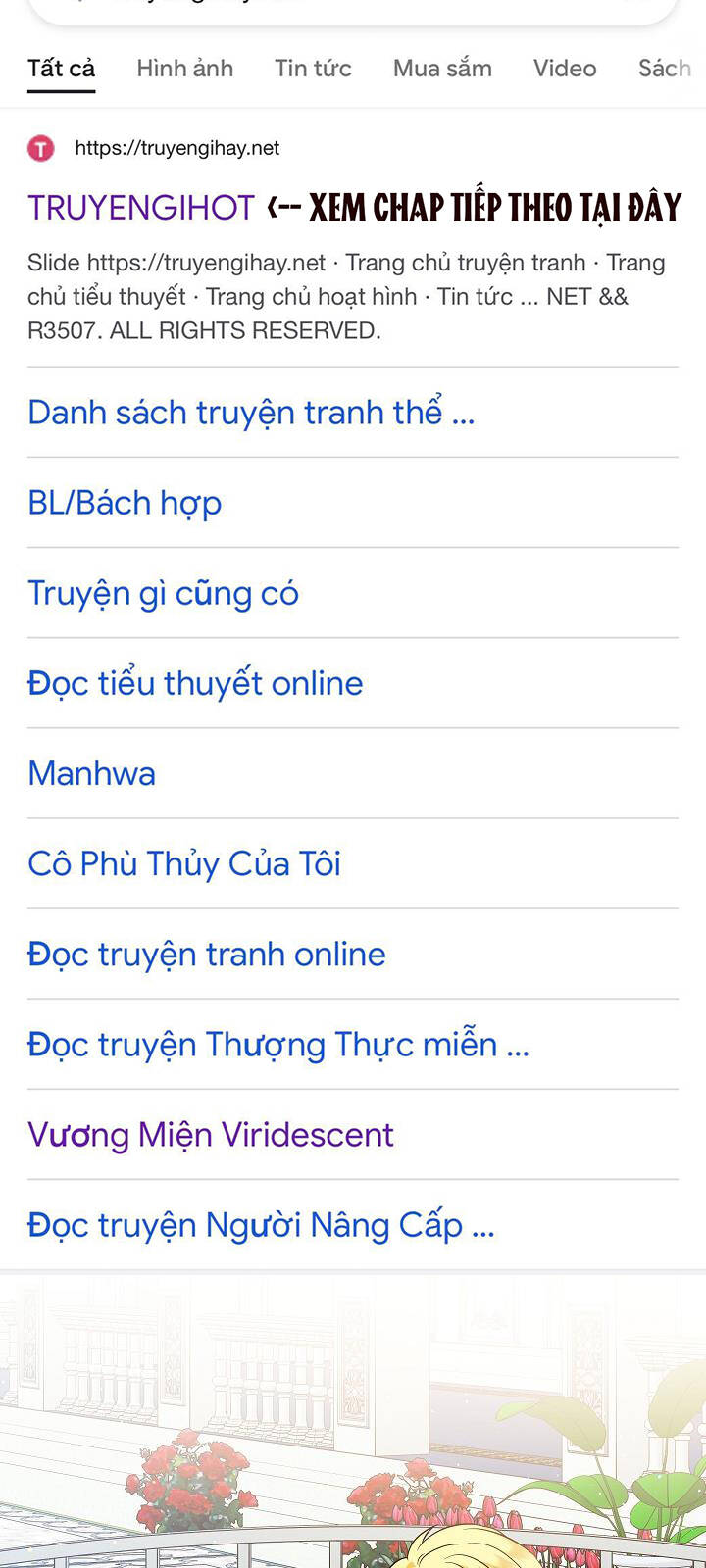Open Đọc truyện Thượng Thực miễn link
706x1568 pixels.
pos(277,1044)
